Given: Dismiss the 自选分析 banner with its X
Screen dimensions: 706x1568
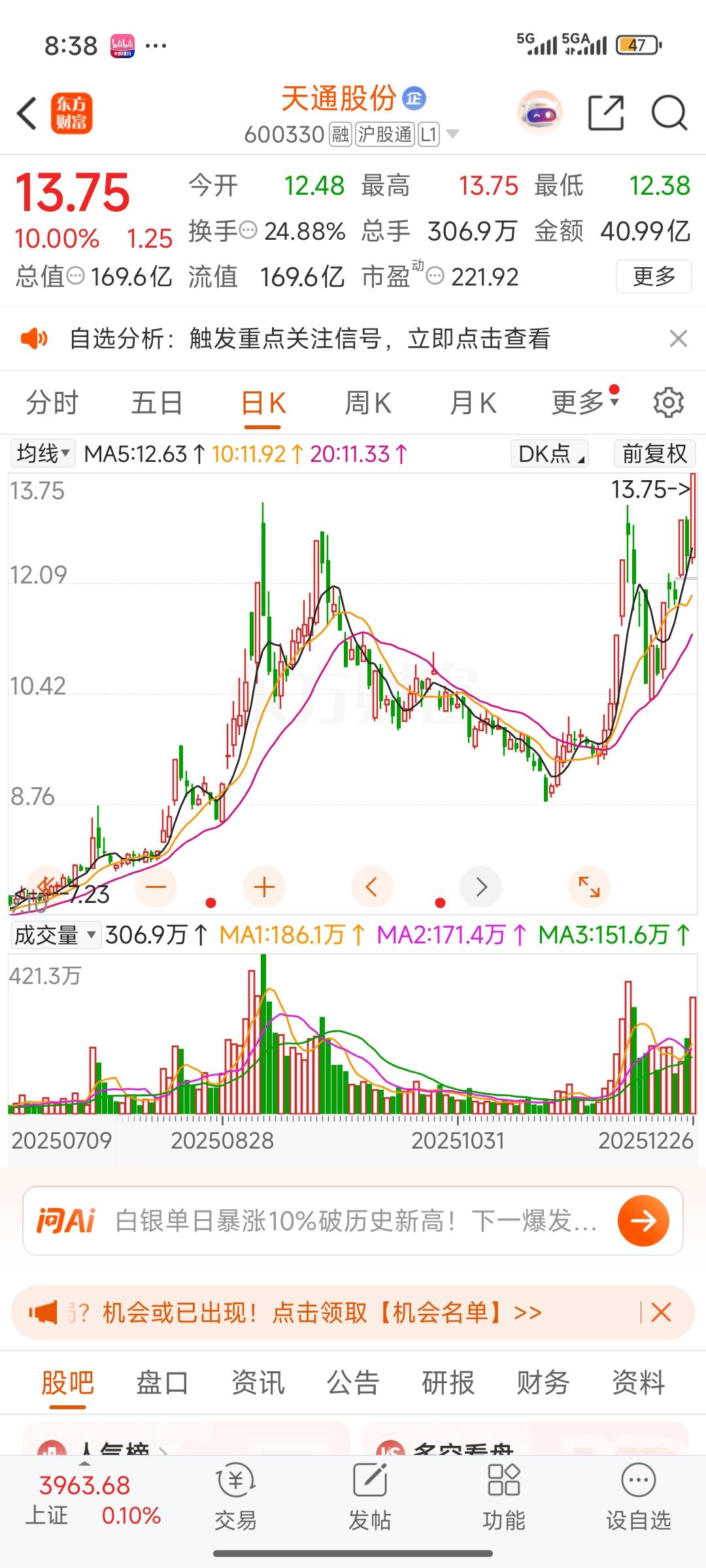Looking at the screenshot, I should [x=679, y=338].
